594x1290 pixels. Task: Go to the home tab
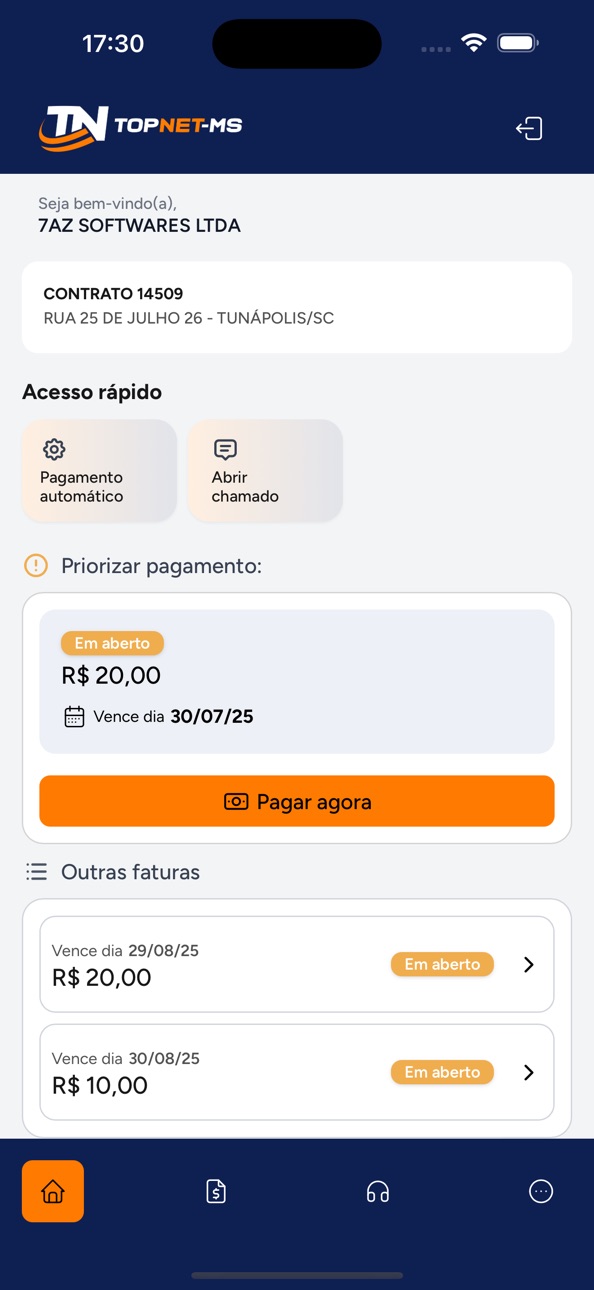pyautogui.click(x=53, y=1191)
